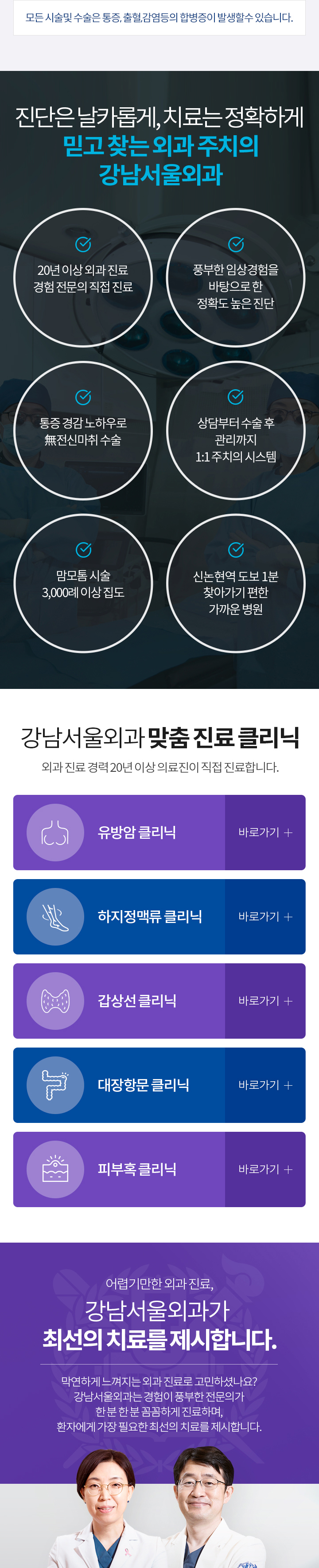
Task: Tap the 피부혹 클리닉 shortcut
Action: (x=265, y=1169)
